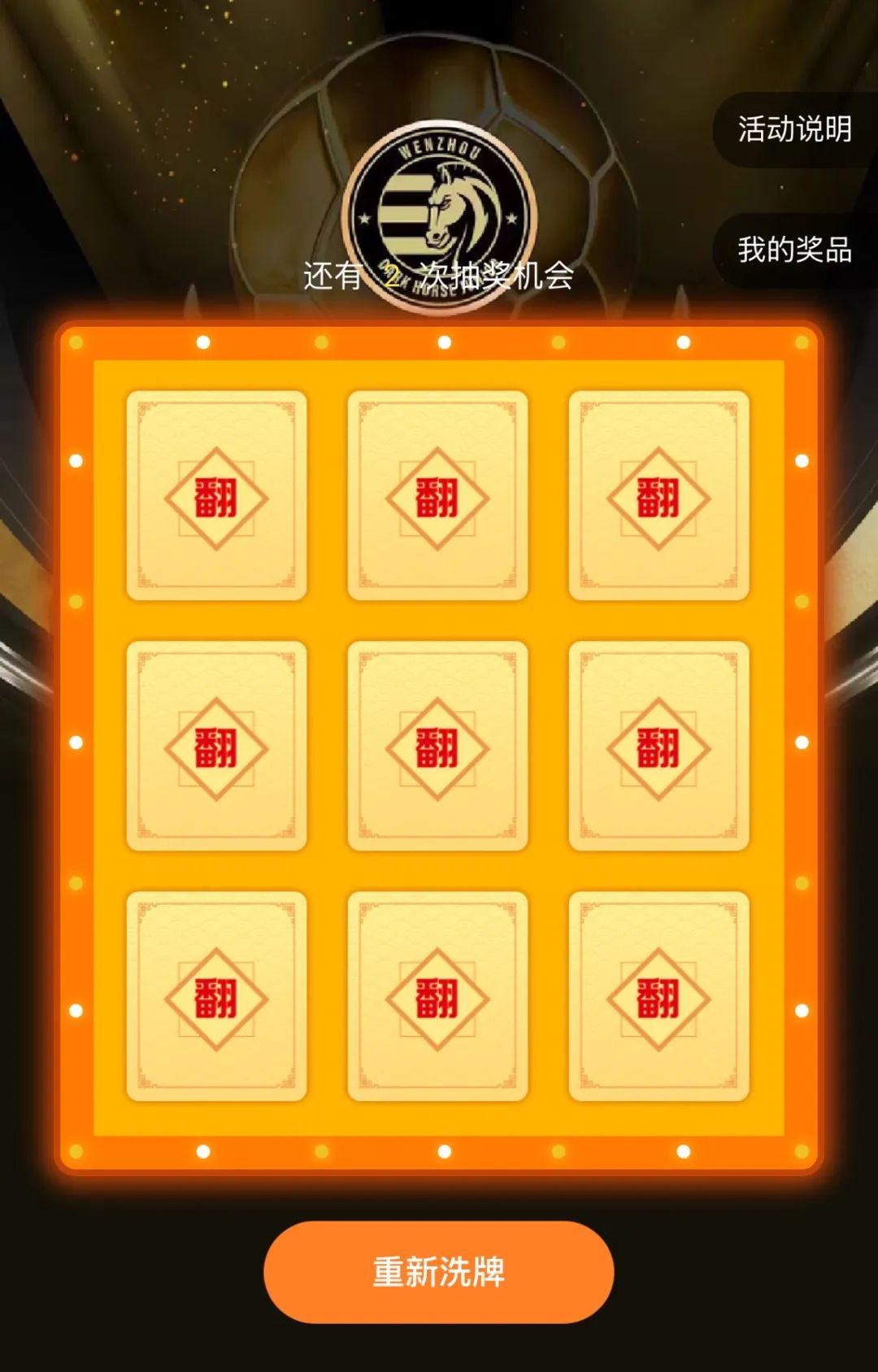Viewport: 878px width, 1372px height.
Task: View 我的奖品 my prizes
Action: 793,250
